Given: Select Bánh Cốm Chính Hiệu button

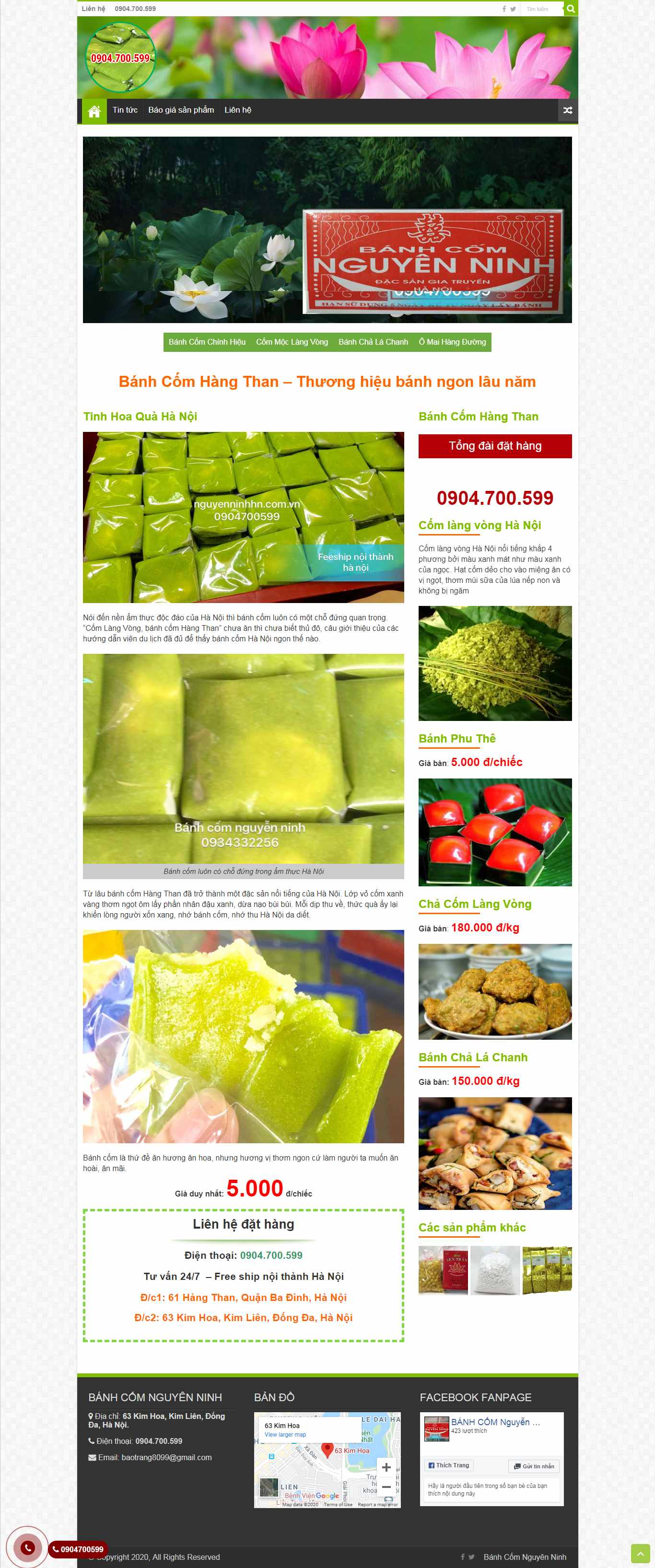Looking at the screenshot, I should [x=207, y=342].
